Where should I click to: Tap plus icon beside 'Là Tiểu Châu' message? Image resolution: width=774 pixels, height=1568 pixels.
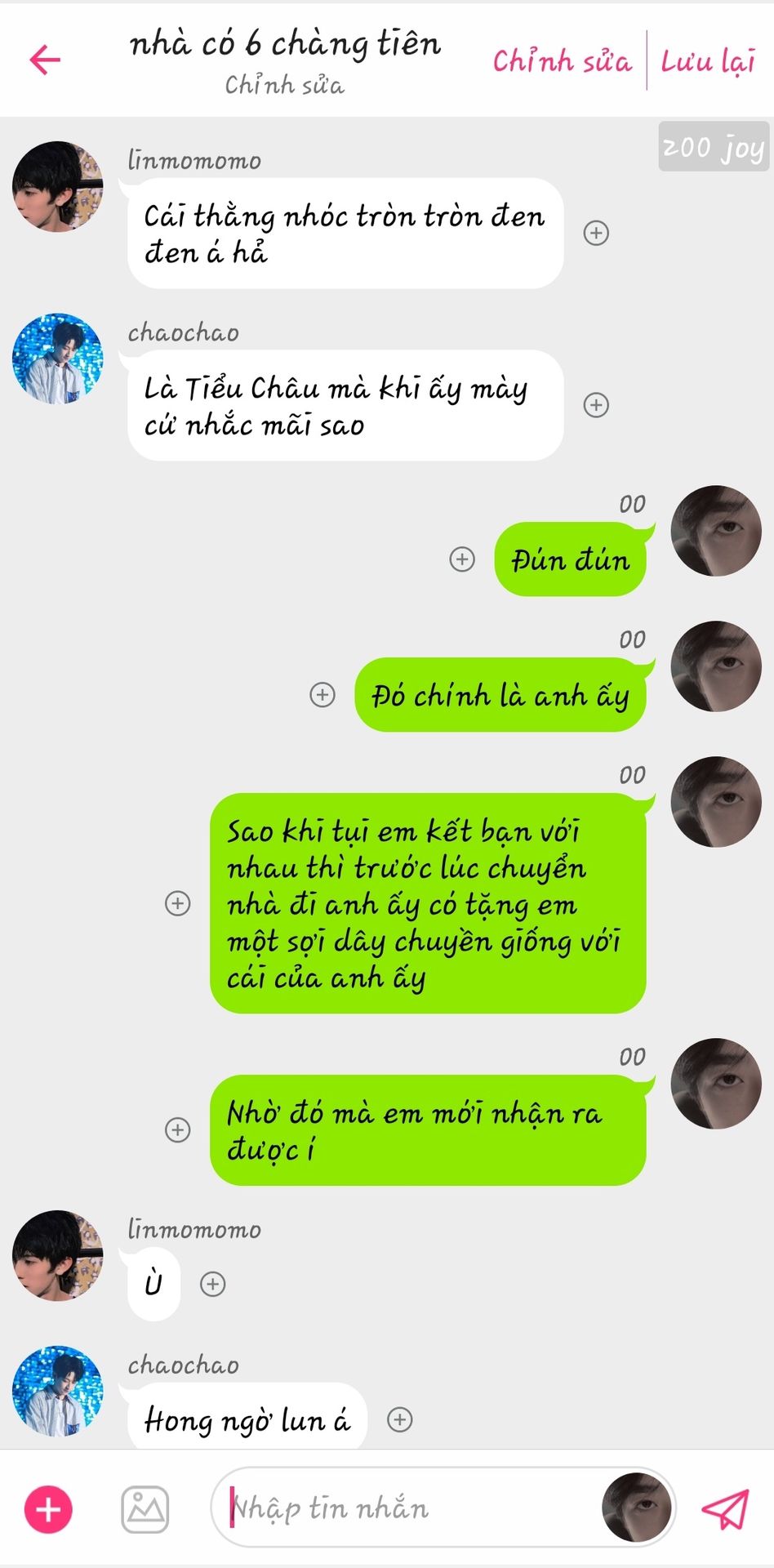coord(596,405)
